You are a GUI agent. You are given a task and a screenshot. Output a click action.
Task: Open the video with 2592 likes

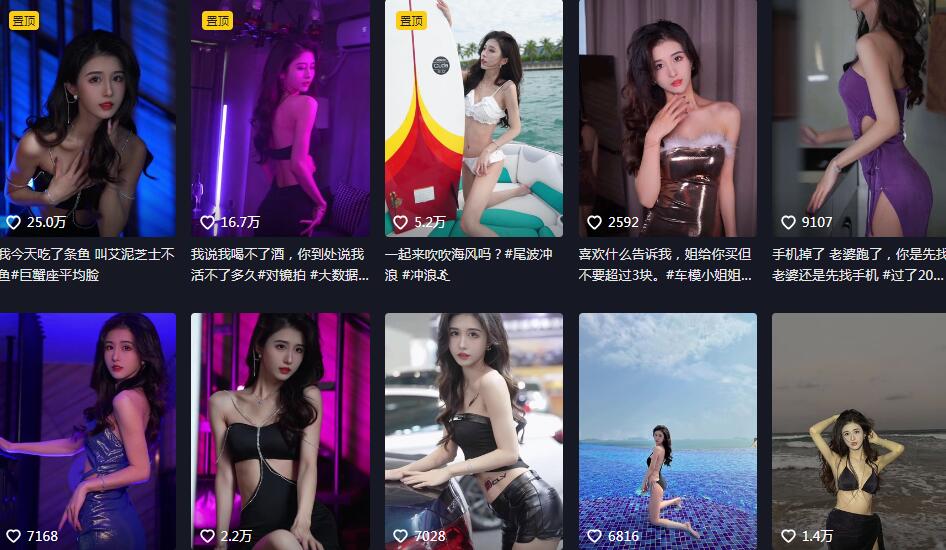pos(667,118)
